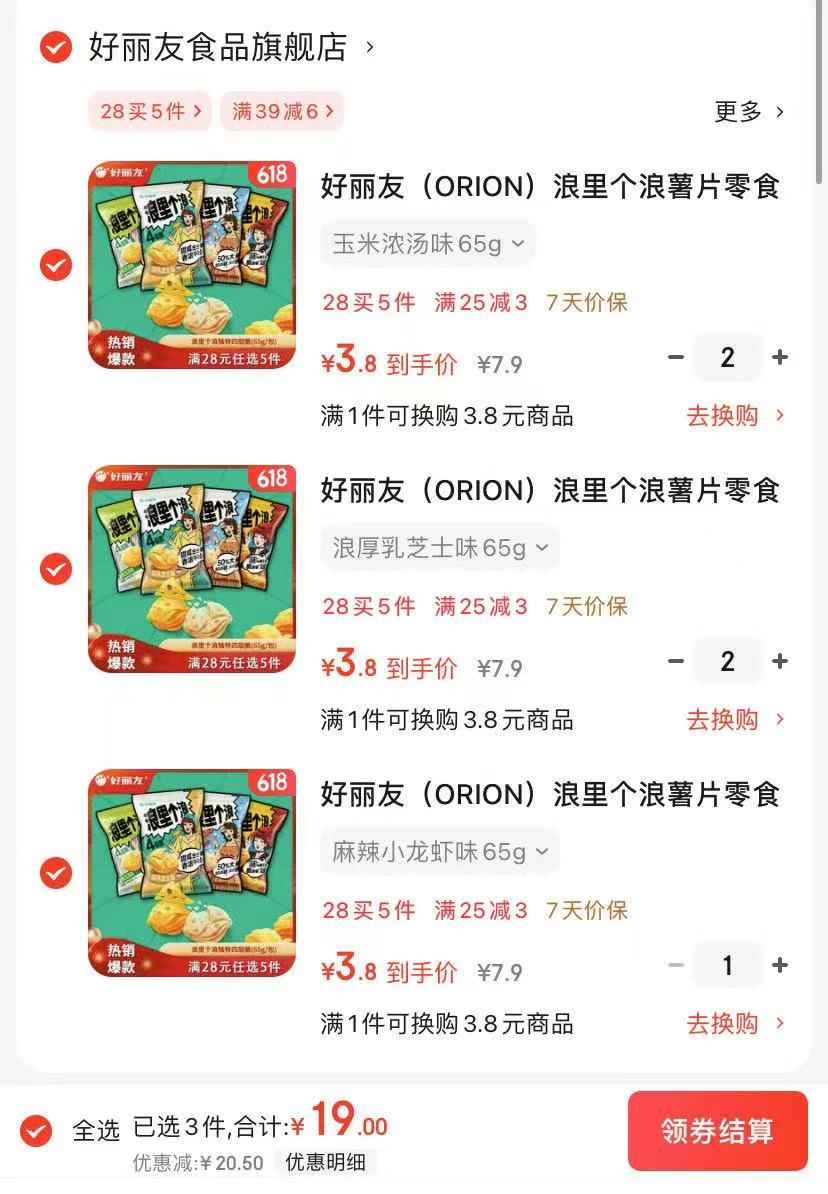Click 去换购 on the corn soup item
Viewport: 828px width, 1194px height.
[x=723, y=416]
